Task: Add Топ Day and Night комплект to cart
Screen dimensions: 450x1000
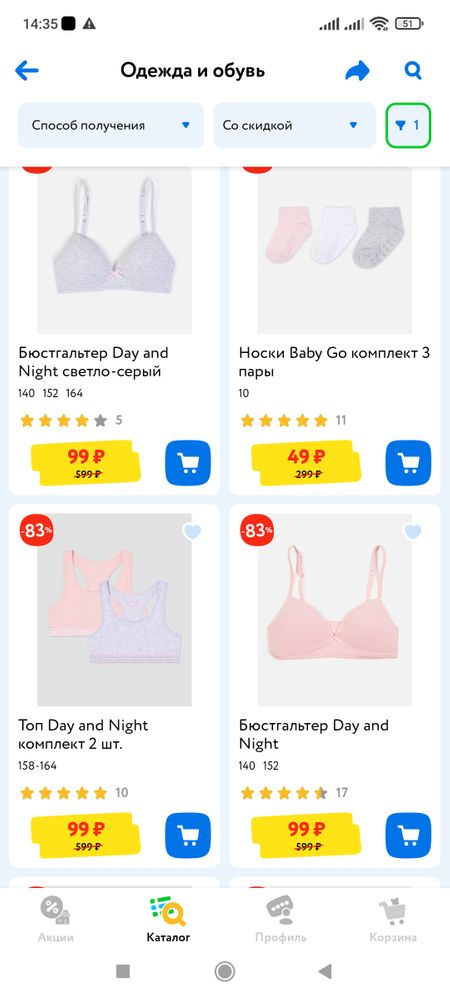Action: pos(188,835)
